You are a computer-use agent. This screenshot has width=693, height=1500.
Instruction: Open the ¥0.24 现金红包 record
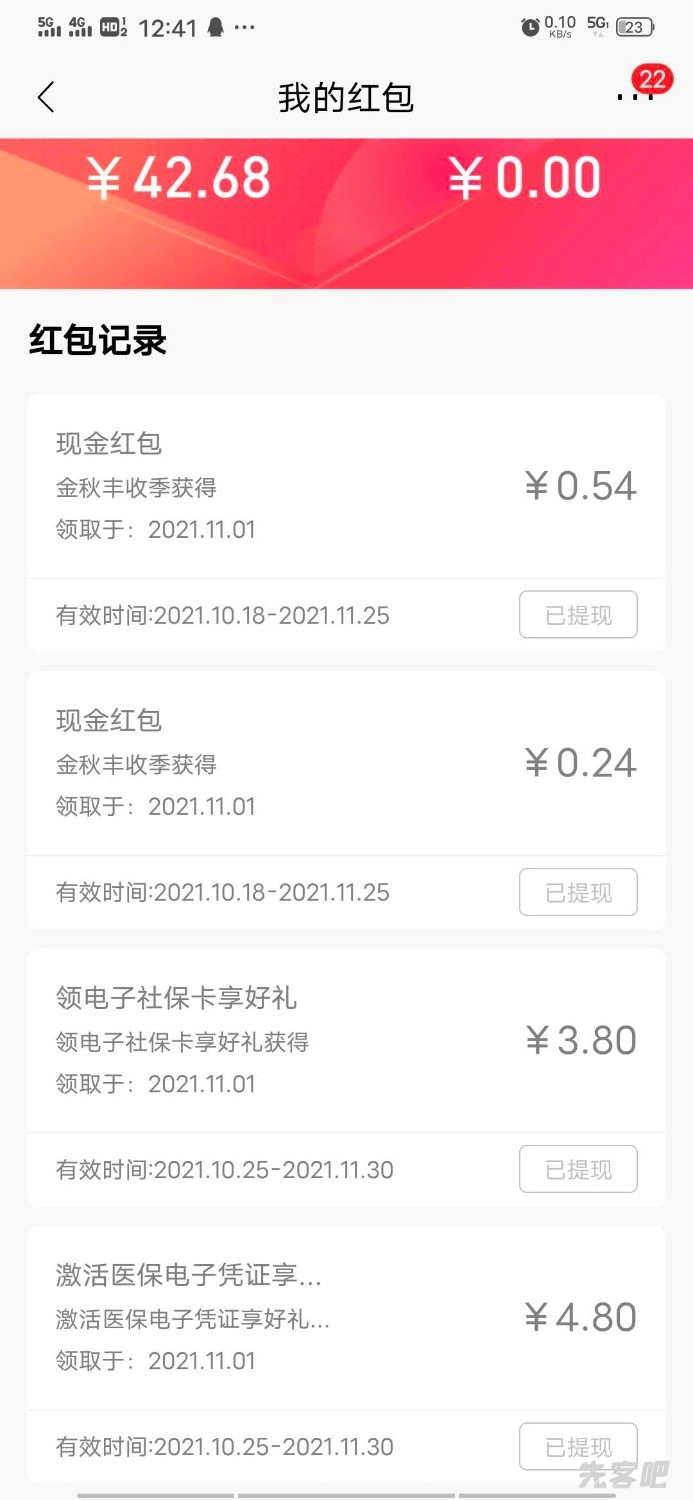tap(346, 764)
